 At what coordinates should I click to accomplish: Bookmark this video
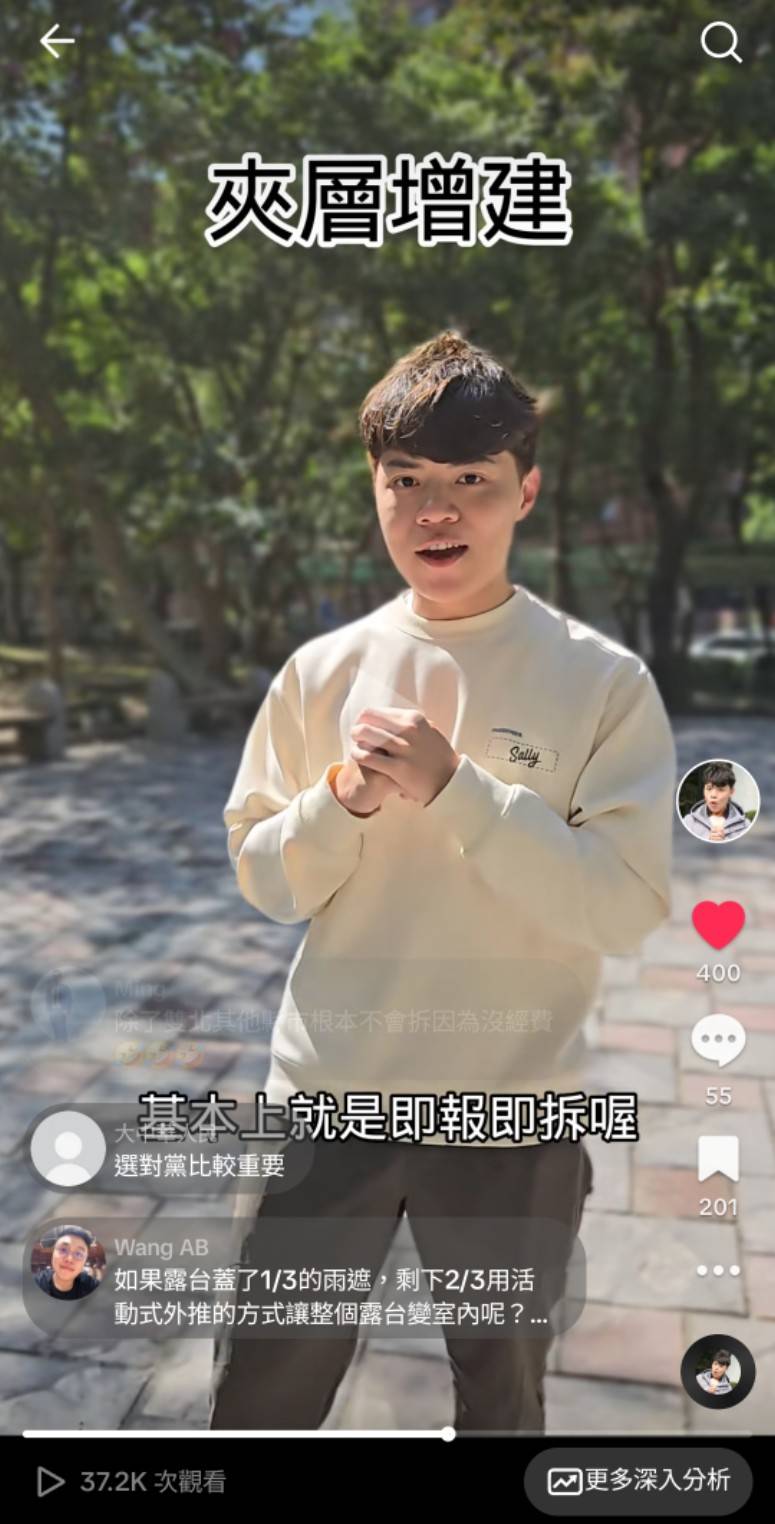718,1159
